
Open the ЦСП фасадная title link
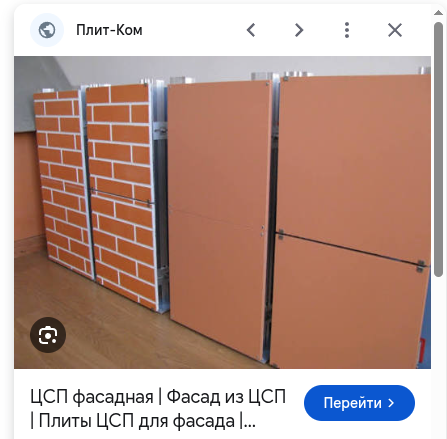pyautogui.click(x=158, y=409)
